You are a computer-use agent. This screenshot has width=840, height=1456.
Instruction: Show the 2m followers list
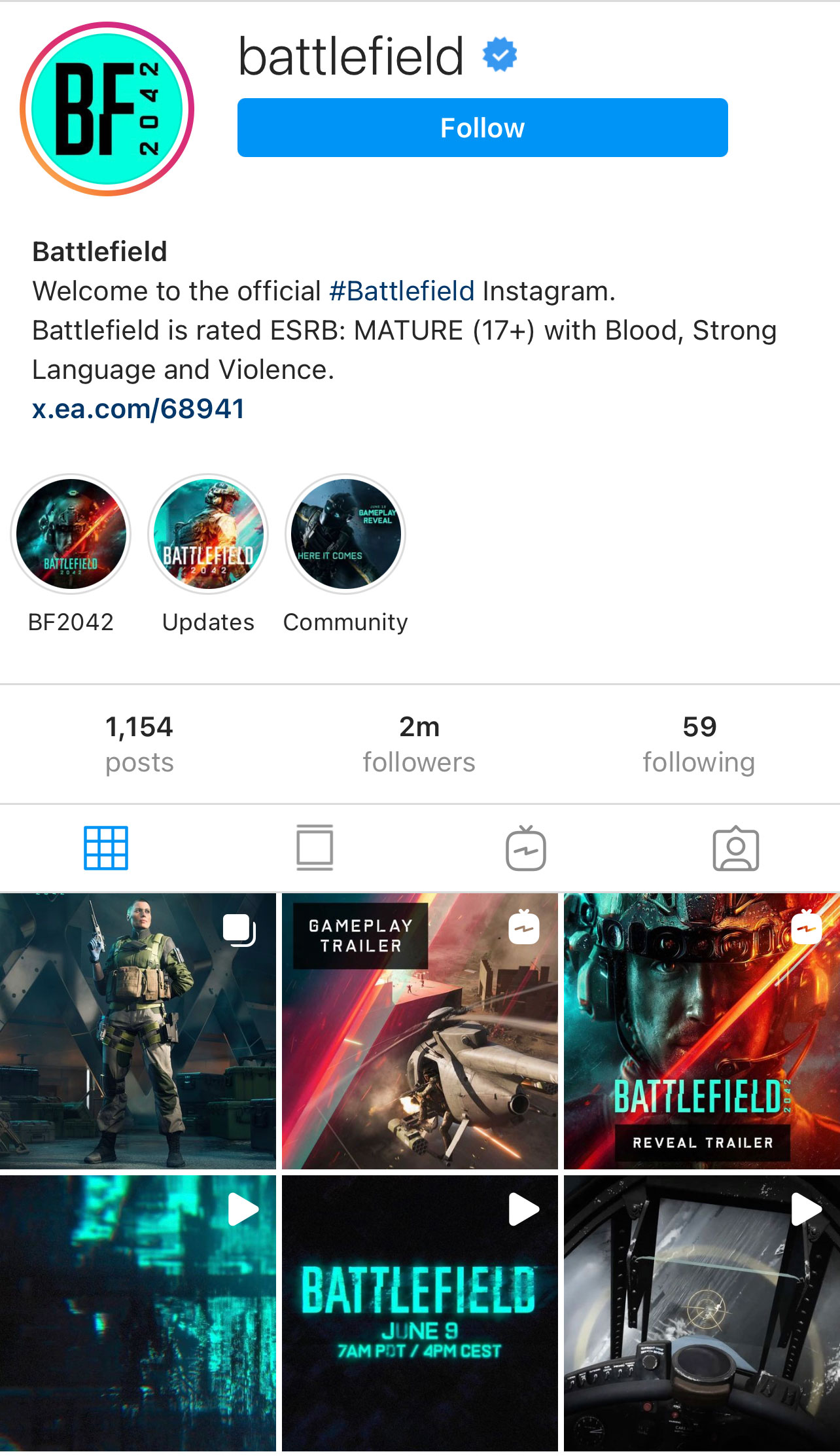419,744
